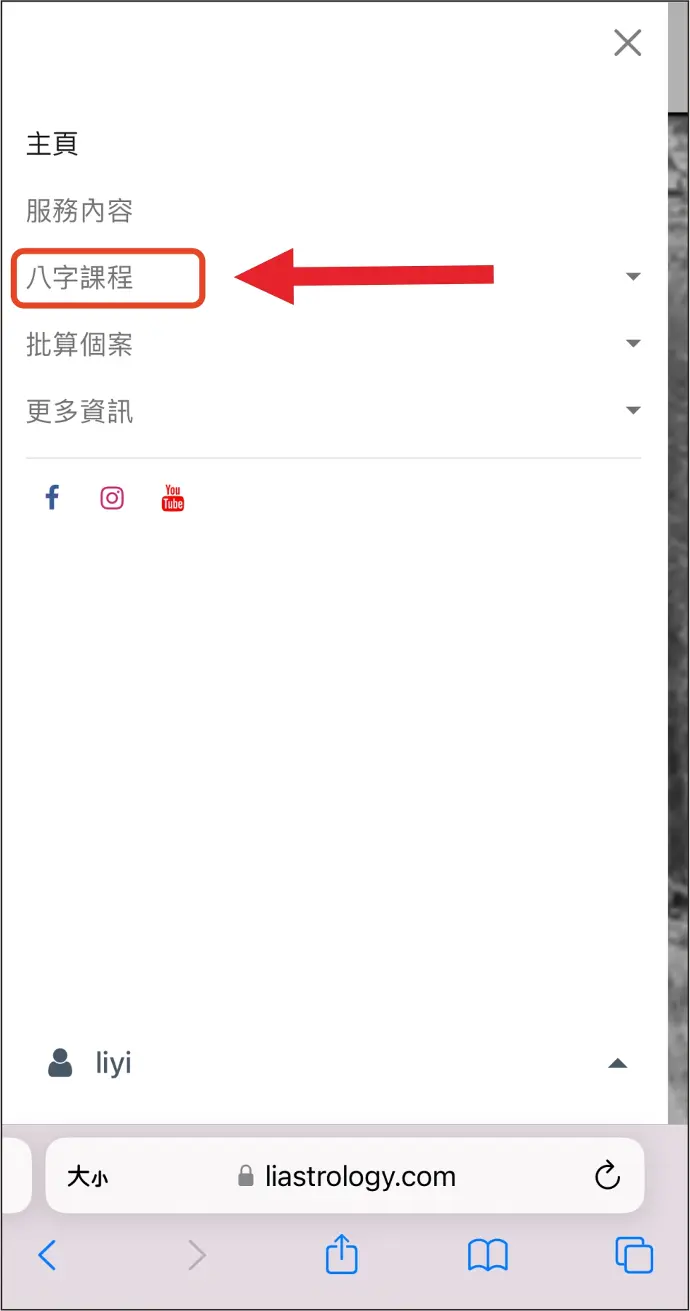690x1311 pixels.
Task: Visit the Instagram profile
Action: (112, 497)
